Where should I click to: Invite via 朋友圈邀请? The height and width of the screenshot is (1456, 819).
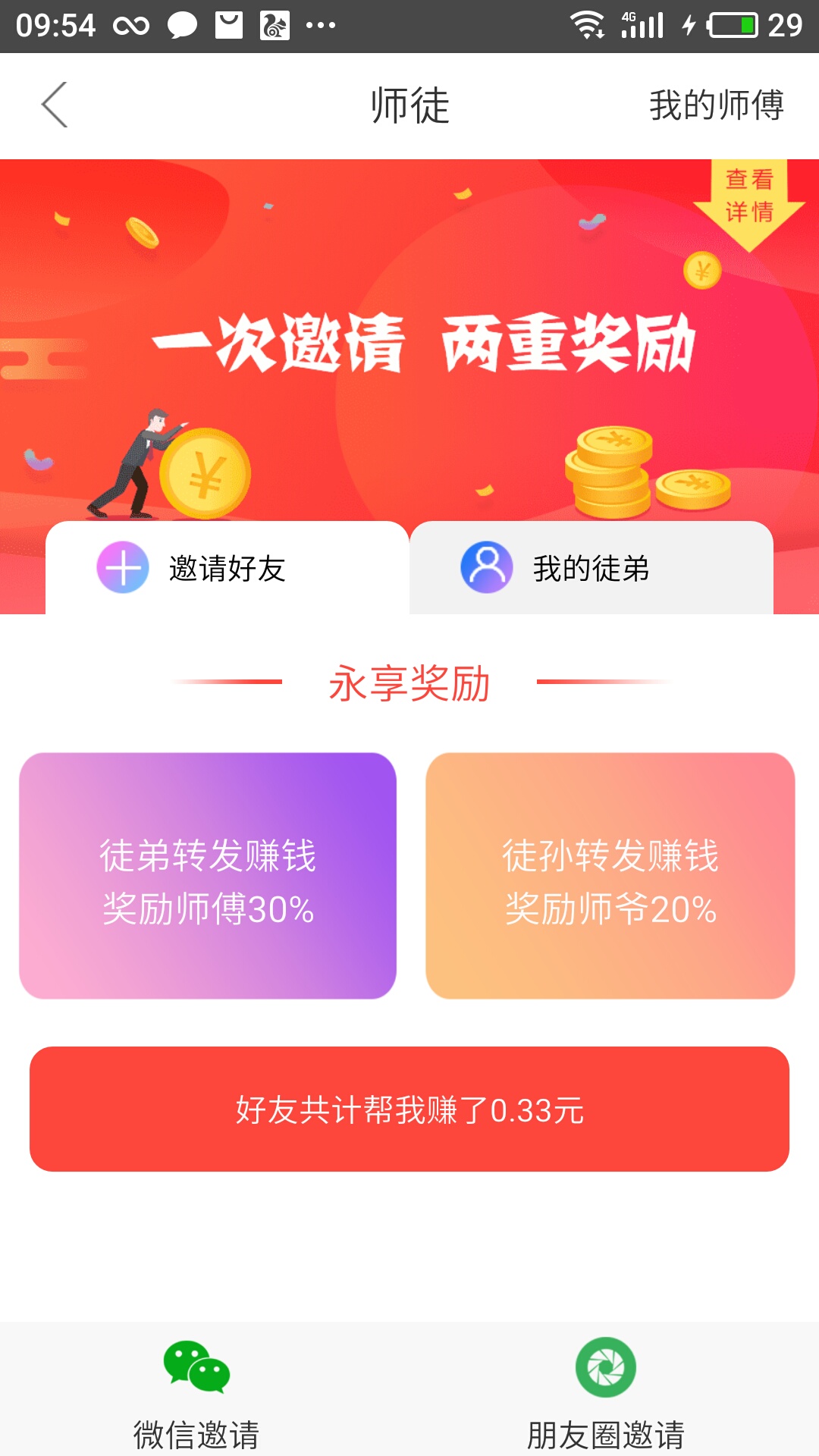pos(606,1394)
